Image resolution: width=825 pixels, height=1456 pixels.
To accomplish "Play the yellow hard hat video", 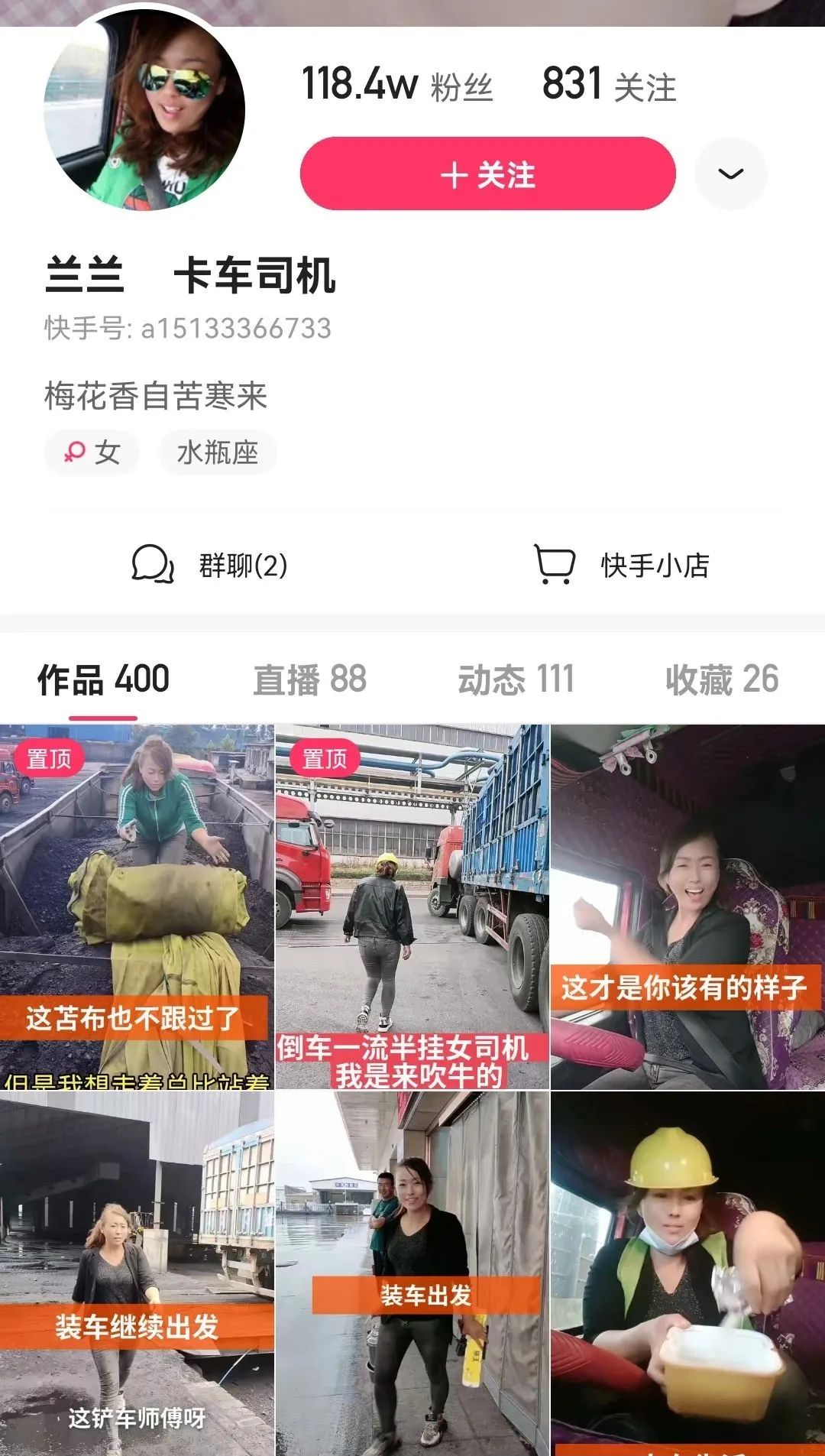I will [x=687, y=1273].
